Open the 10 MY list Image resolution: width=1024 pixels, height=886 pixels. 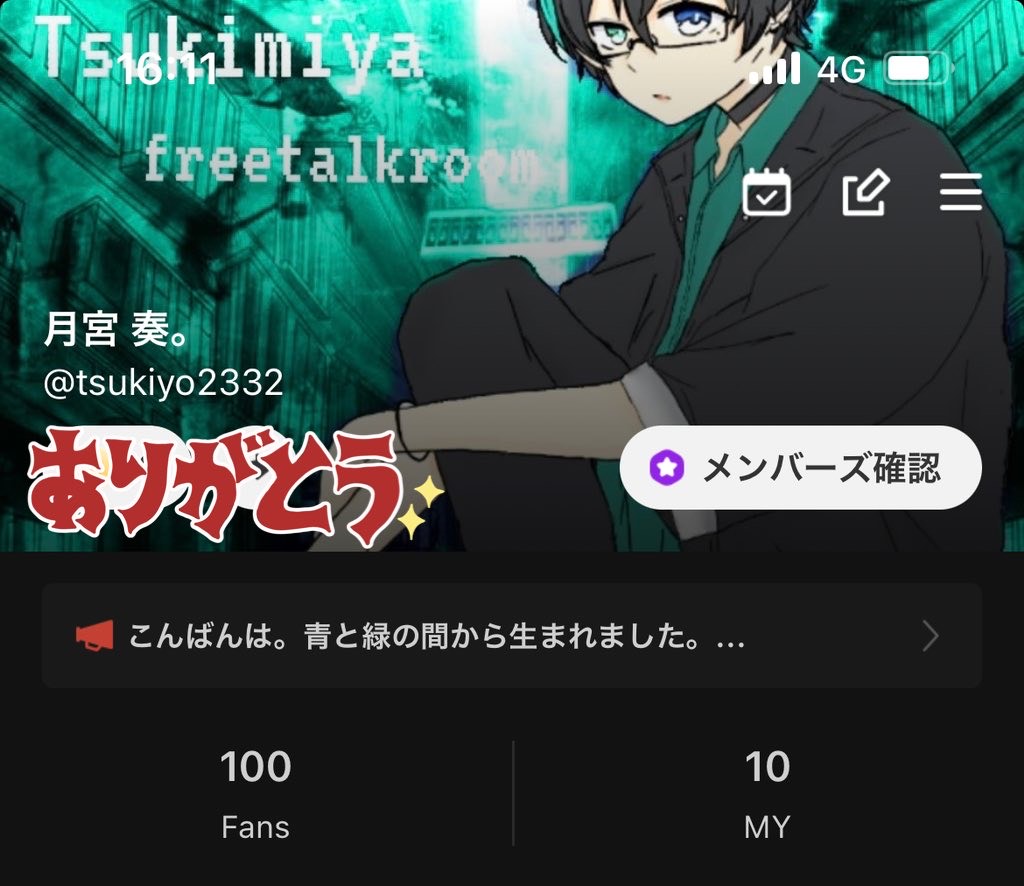click(767, 793)
